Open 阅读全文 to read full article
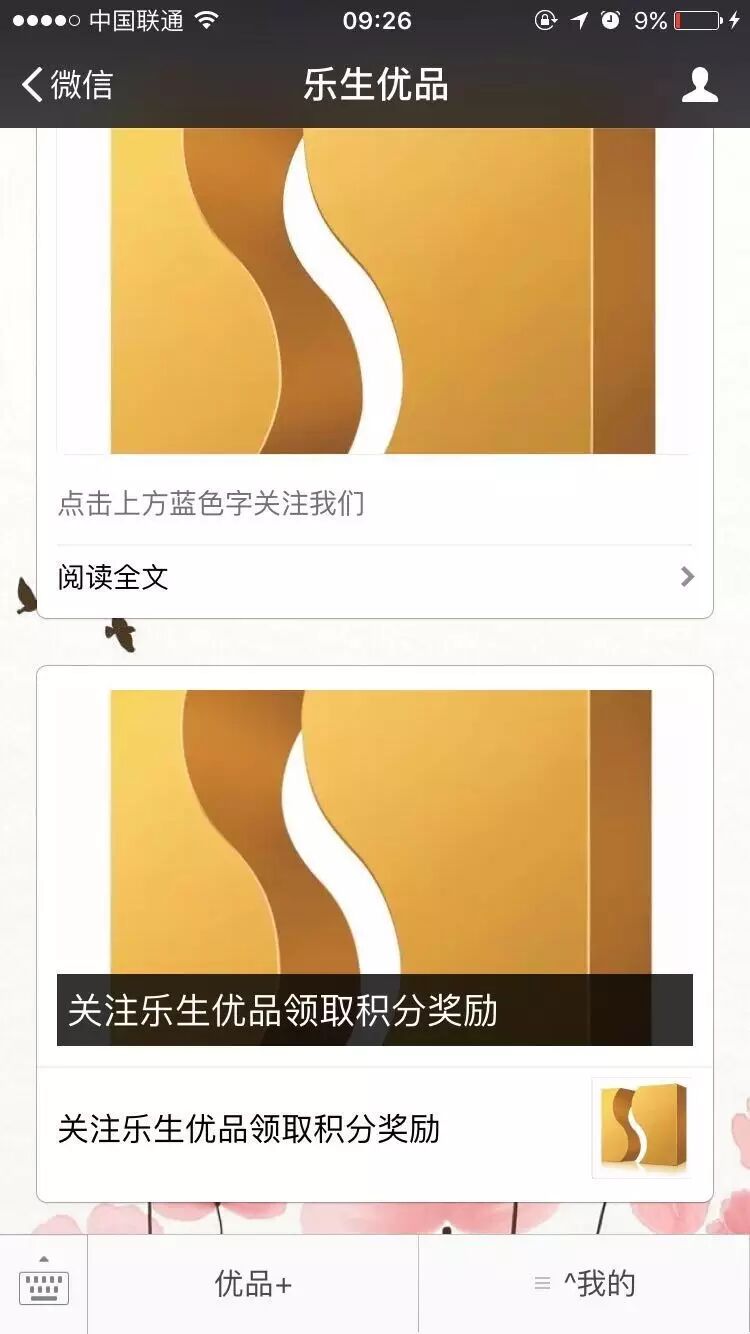This screenshot has height=1334, width=750. 375,577
